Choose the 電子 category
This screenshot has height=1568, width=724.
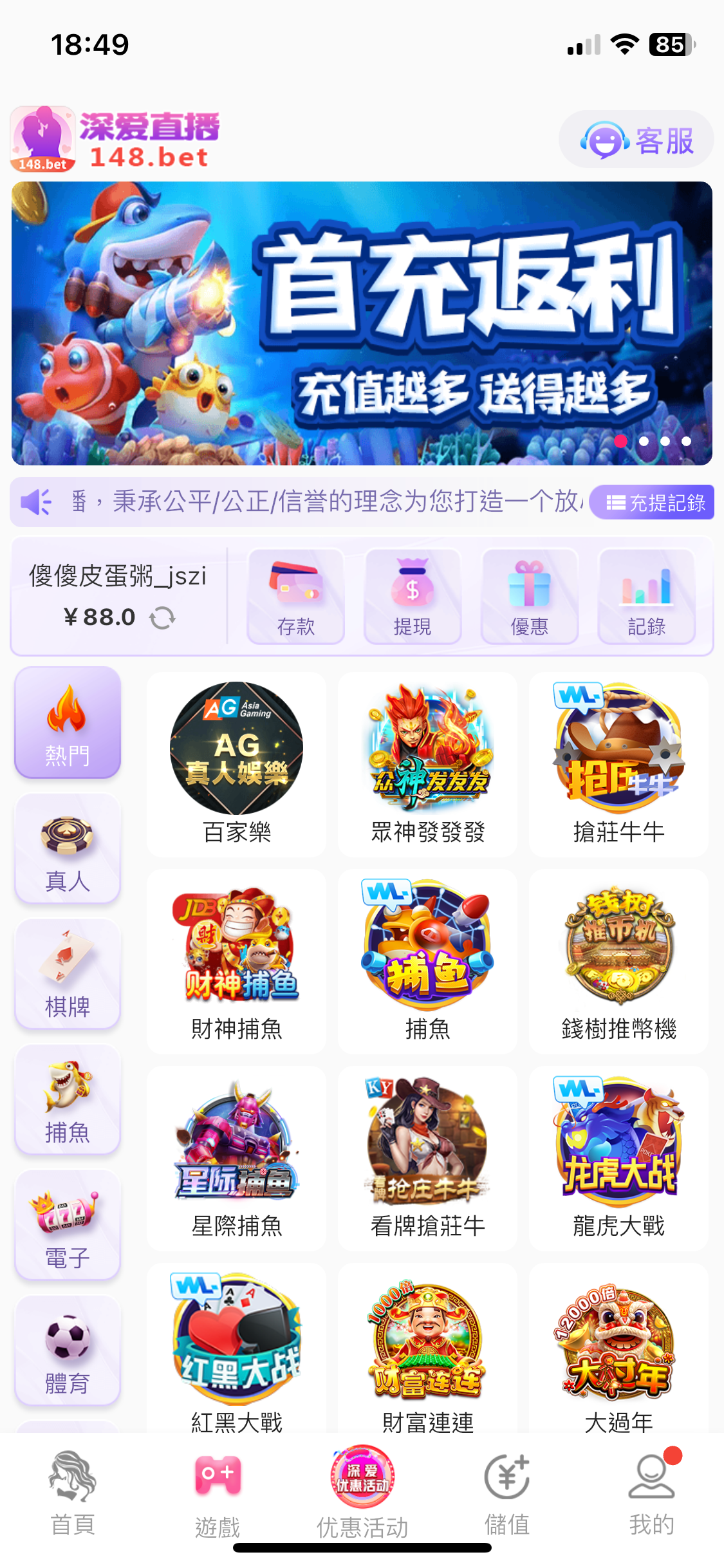(68, 1225)
